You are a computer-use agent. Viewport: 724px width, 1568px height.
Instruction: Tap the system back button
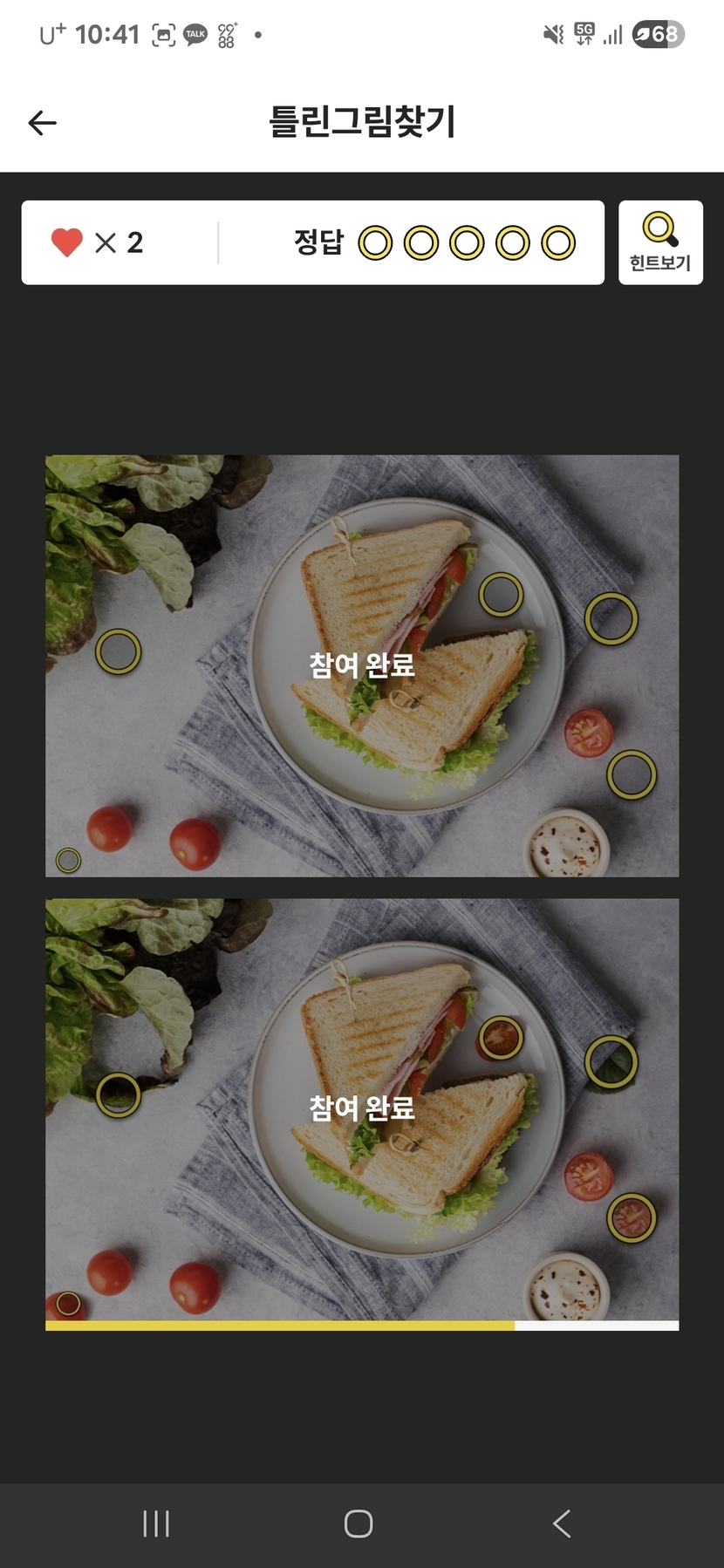(563, 1524)
